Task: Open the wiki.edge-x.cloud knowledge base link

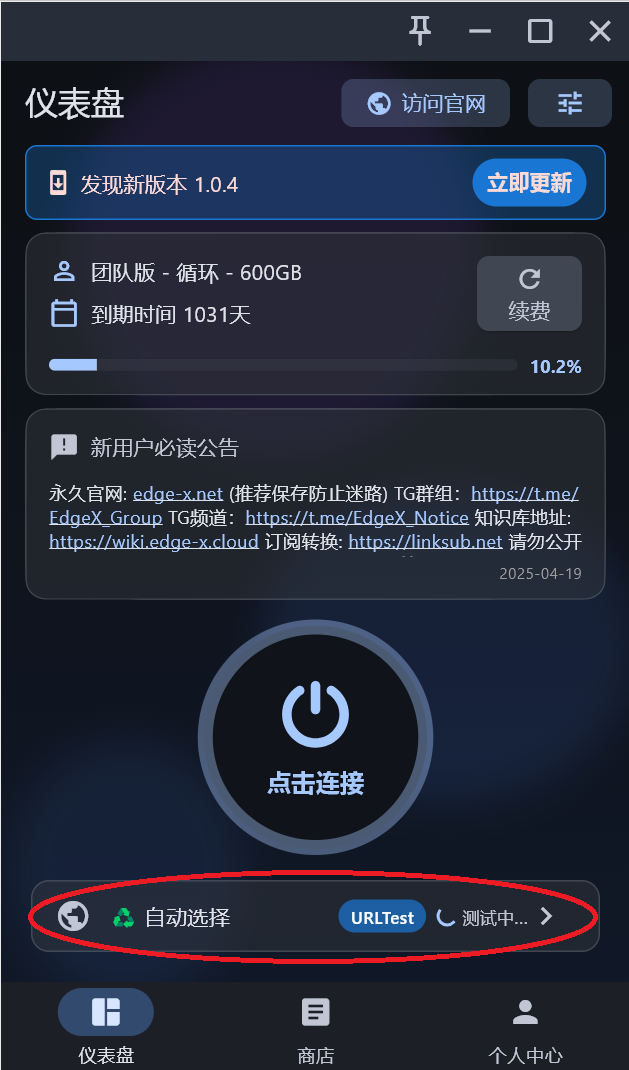Action: click(154, 543)
